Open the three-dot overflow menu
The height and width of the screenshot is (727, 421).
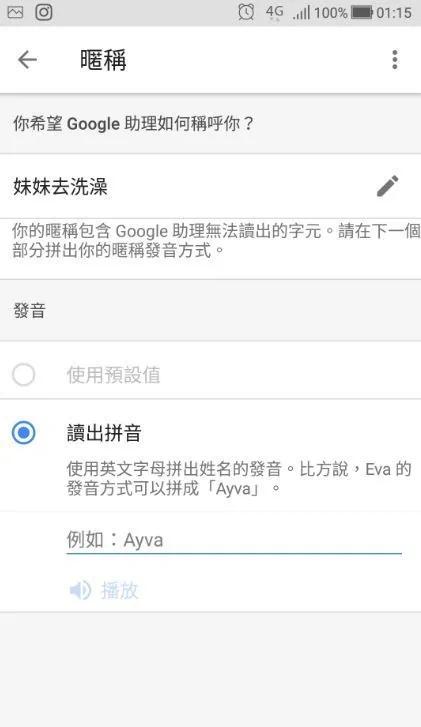tap(395, 60)
